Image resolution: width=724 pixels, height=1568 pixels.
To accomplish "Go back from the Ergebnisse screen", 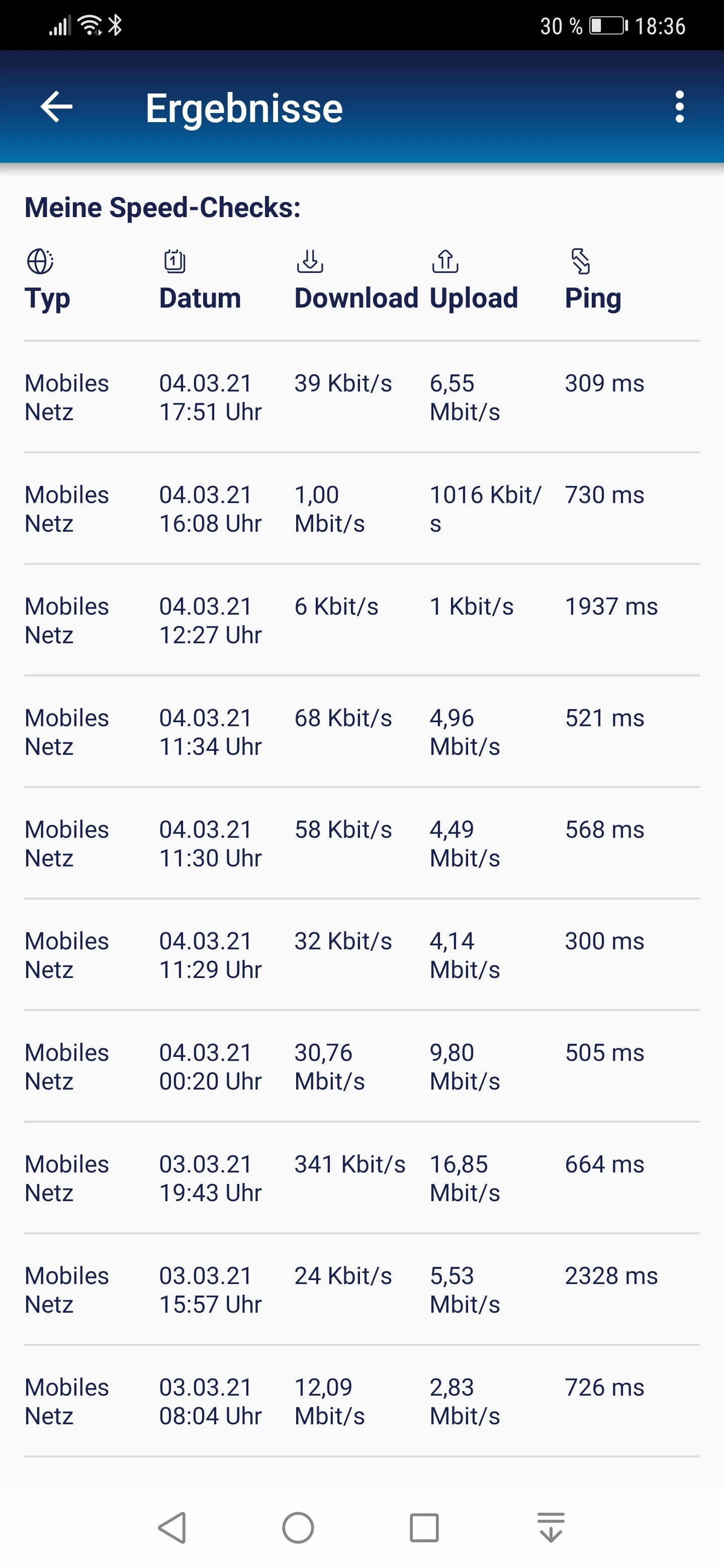I will point(57,107).
